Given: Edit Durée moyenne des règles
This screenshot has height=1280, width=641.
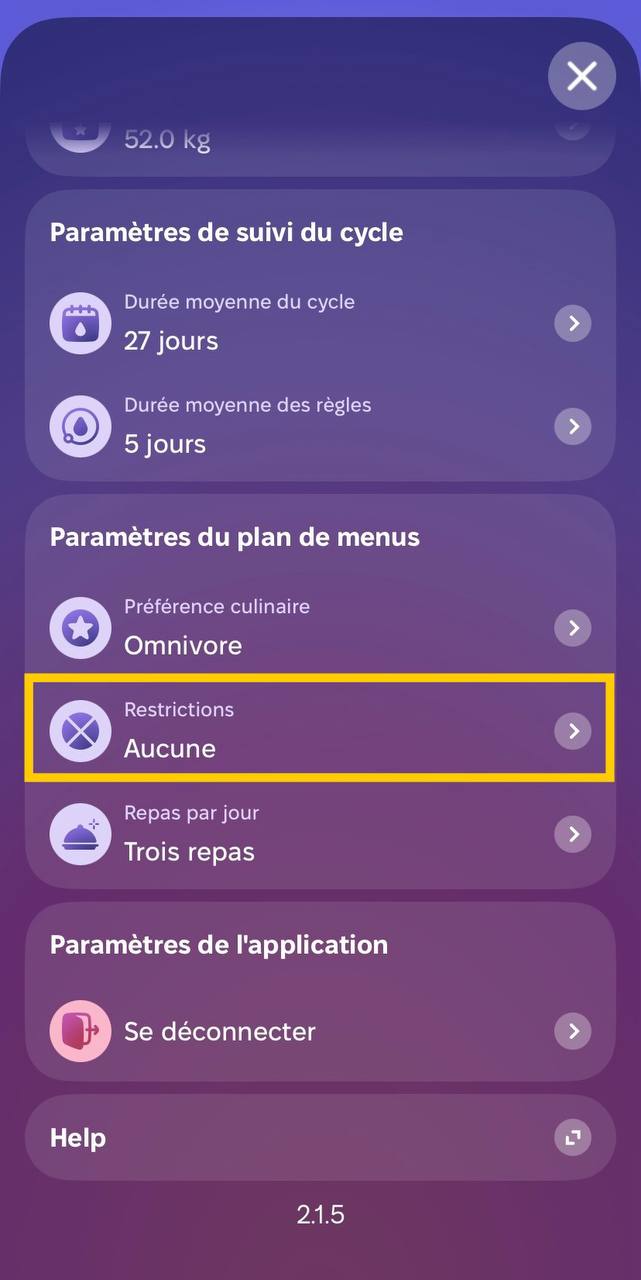Looking at the screenshot, I should (320, 427).
